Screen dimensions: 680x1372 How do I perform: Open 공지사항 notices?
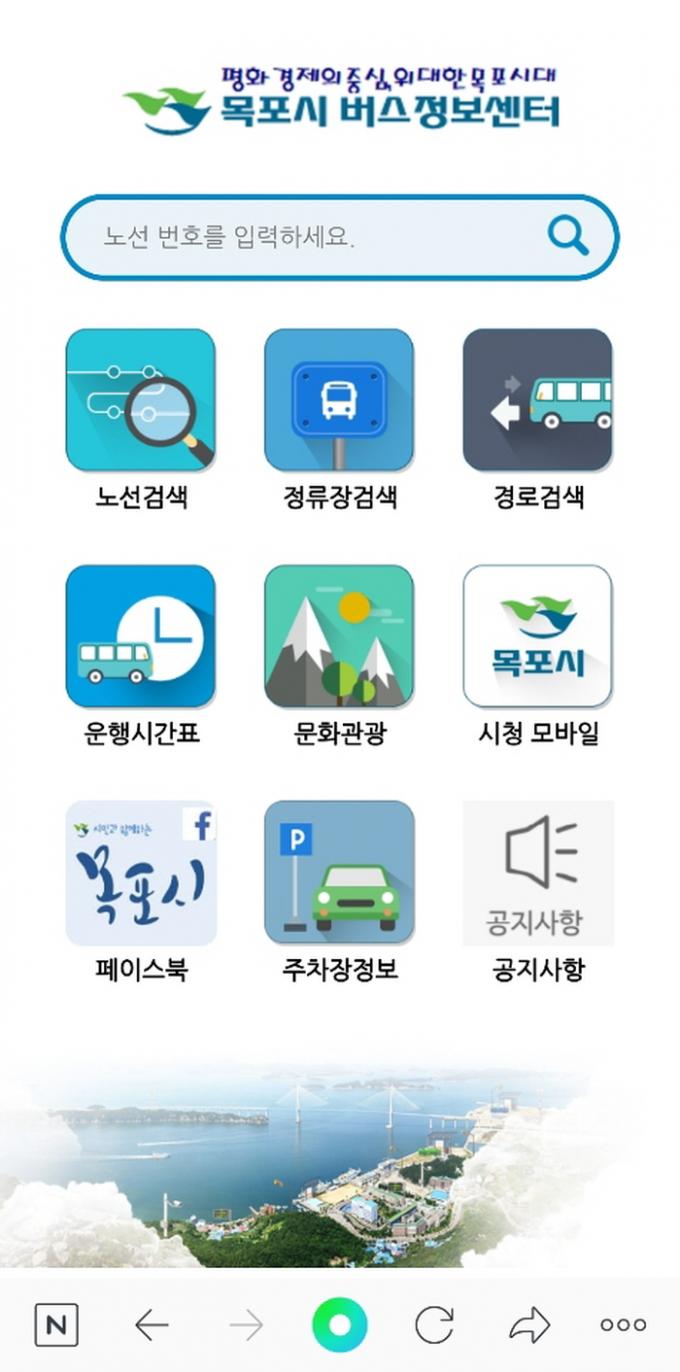point(537,872)
